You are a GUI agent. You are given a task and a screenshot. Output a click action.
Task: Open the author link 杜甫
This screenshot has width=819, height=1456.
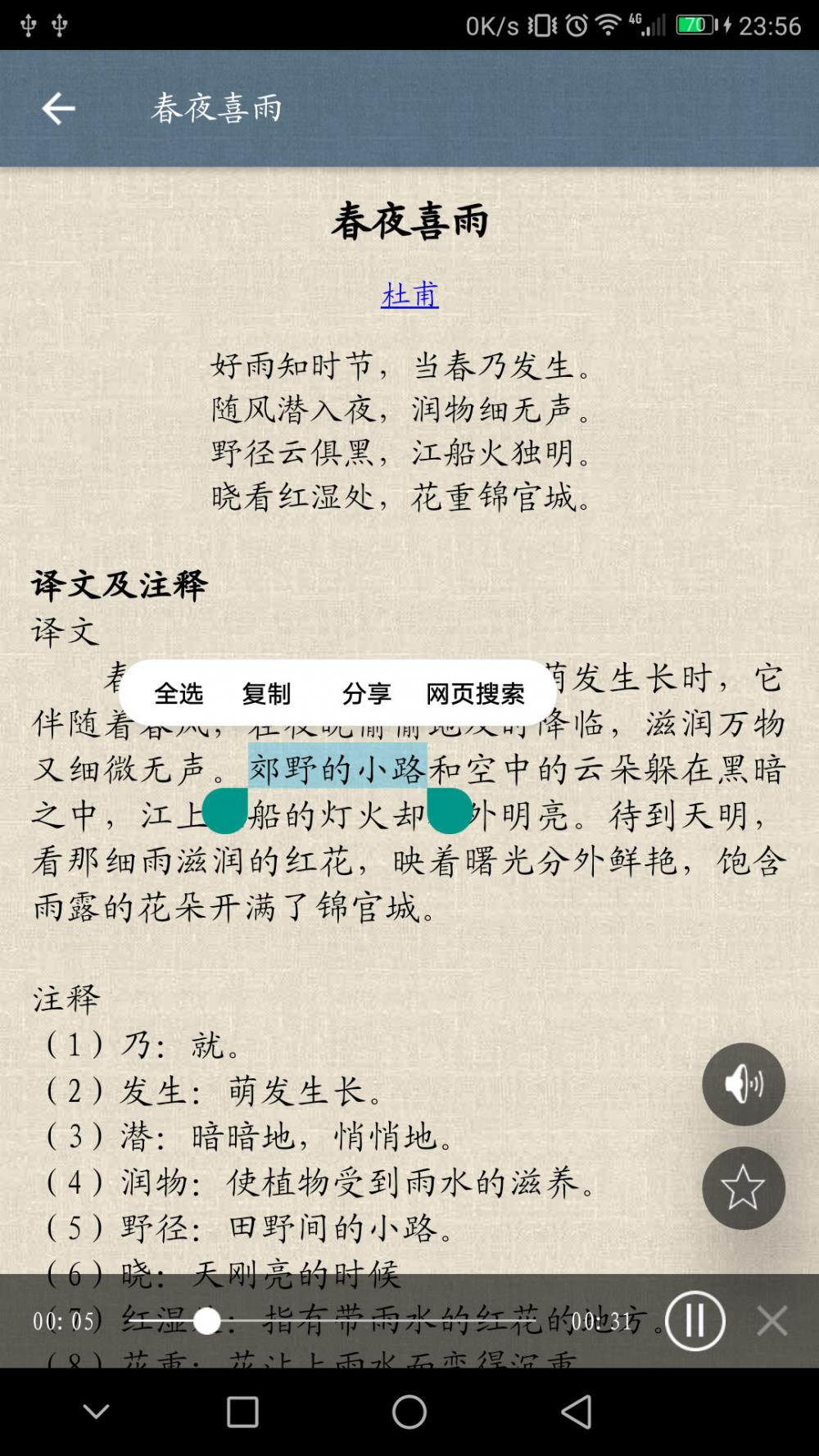[409, 295]
